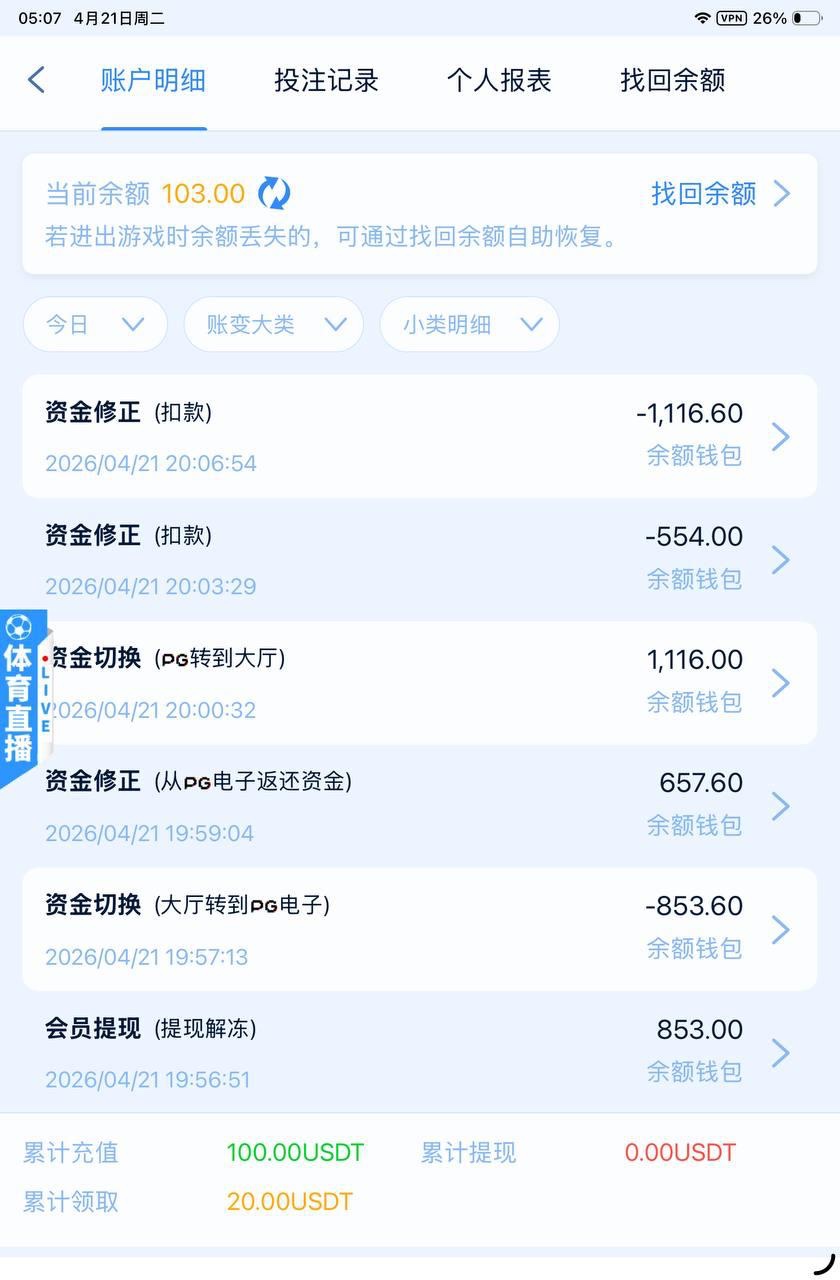The height and width of the screenshot is (1280, 840).
Task: Tap the 累计充值 100.00USDT amount
Action: [295, 1152]
